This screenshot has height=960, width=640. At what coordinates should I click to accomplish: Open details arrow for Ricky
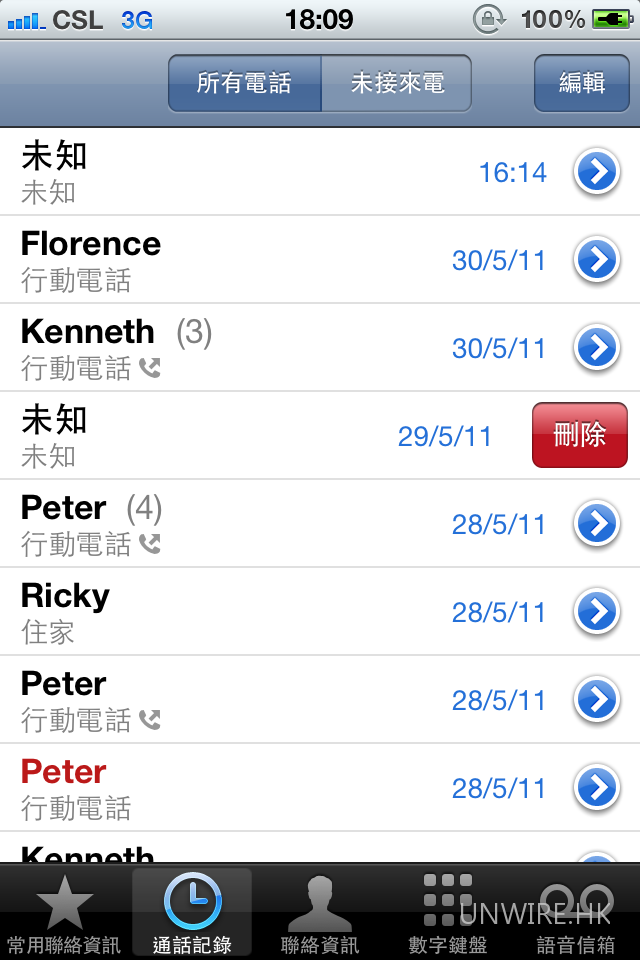pos(596,612)
